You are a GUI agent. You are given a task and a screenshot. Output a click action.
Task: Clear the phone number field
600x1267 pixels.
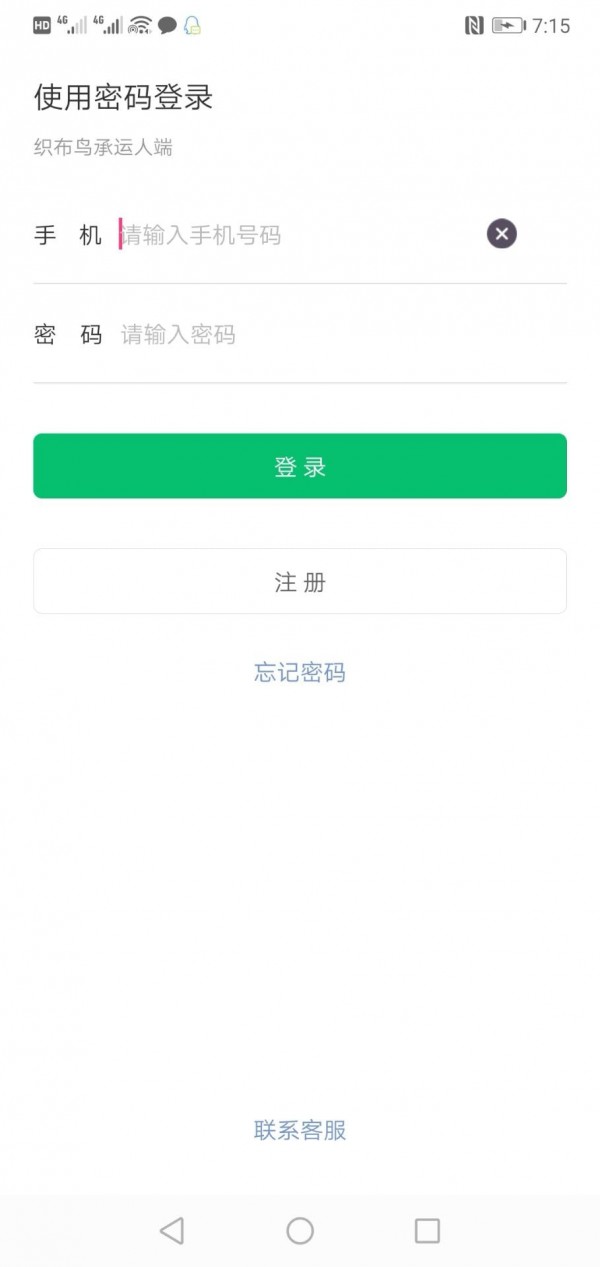click(x=502, y=235)
